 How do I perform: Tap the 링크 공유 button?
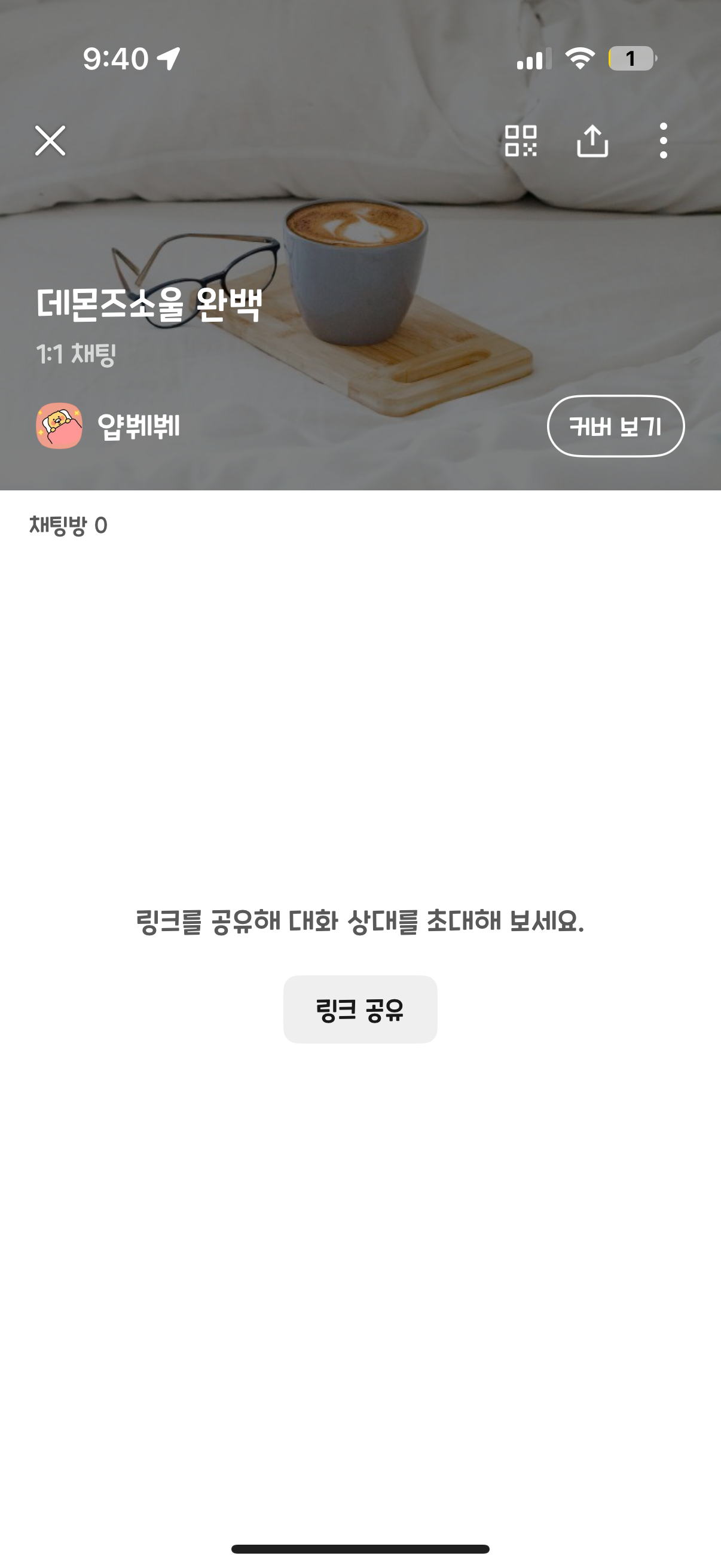click(360, 1009)
